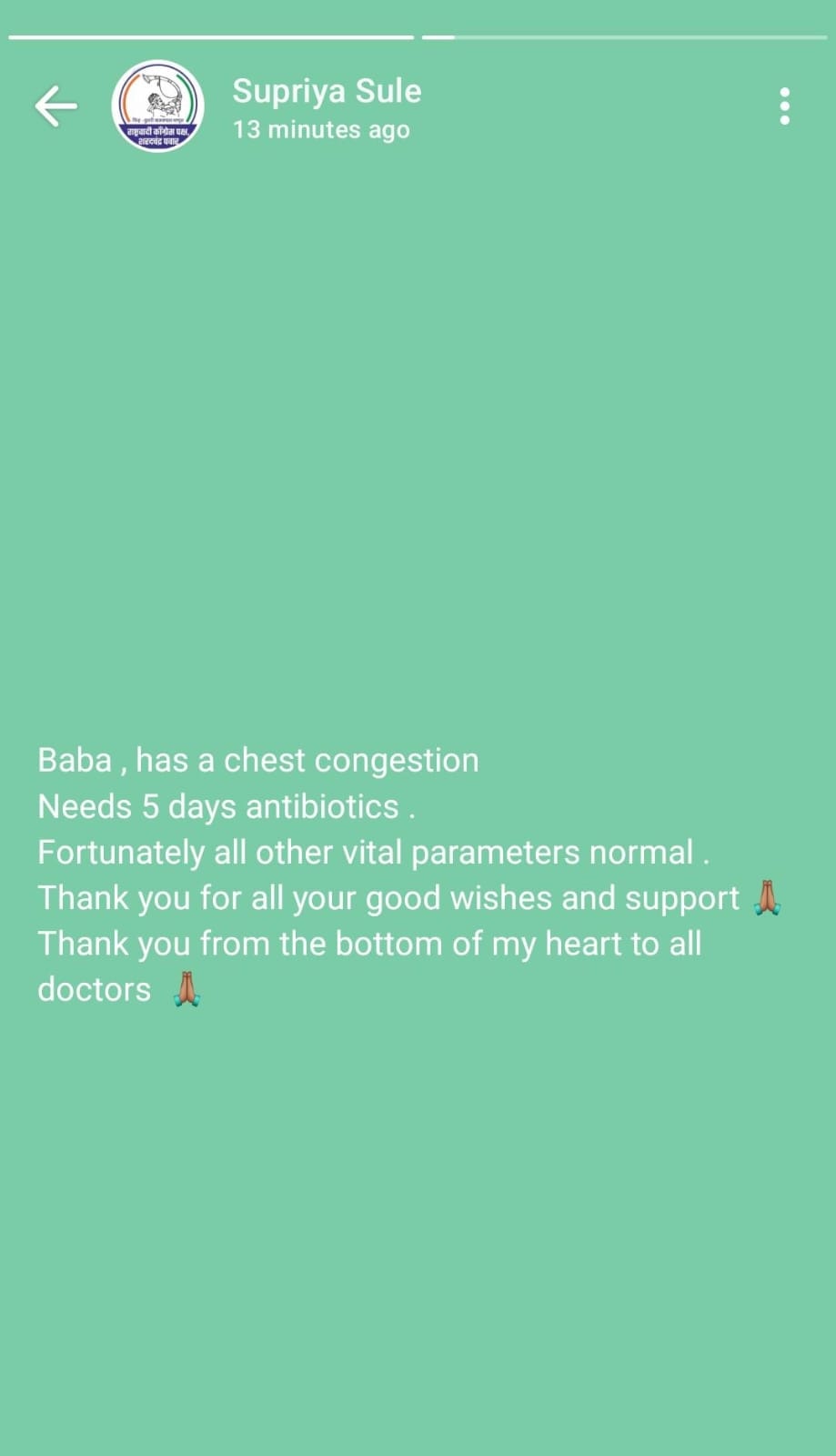Screen dimensions: 836x1456
Task: Open Supriya Sule's profile picture
Action: (157, 106)
